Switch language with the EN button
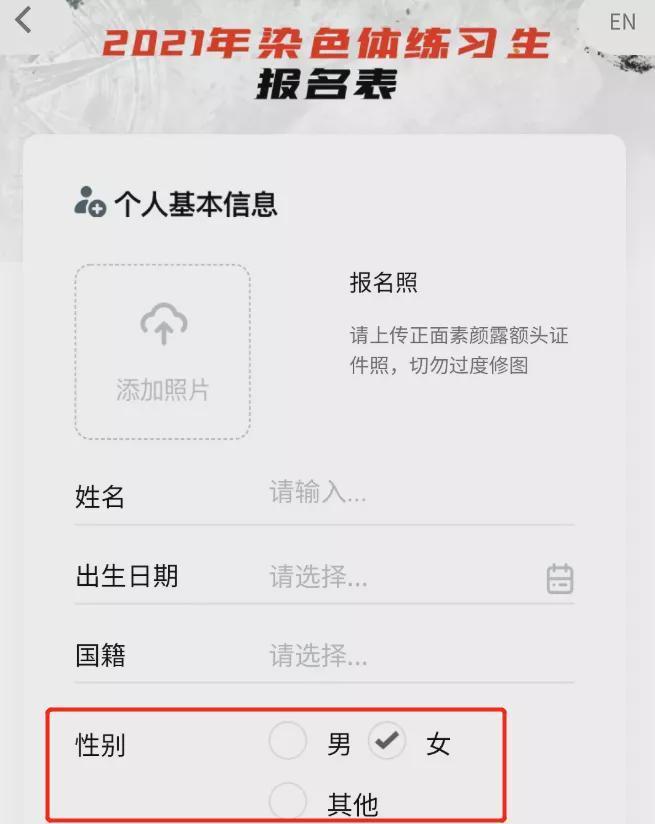Screen dimensions: 655x824 pos(621,21)
